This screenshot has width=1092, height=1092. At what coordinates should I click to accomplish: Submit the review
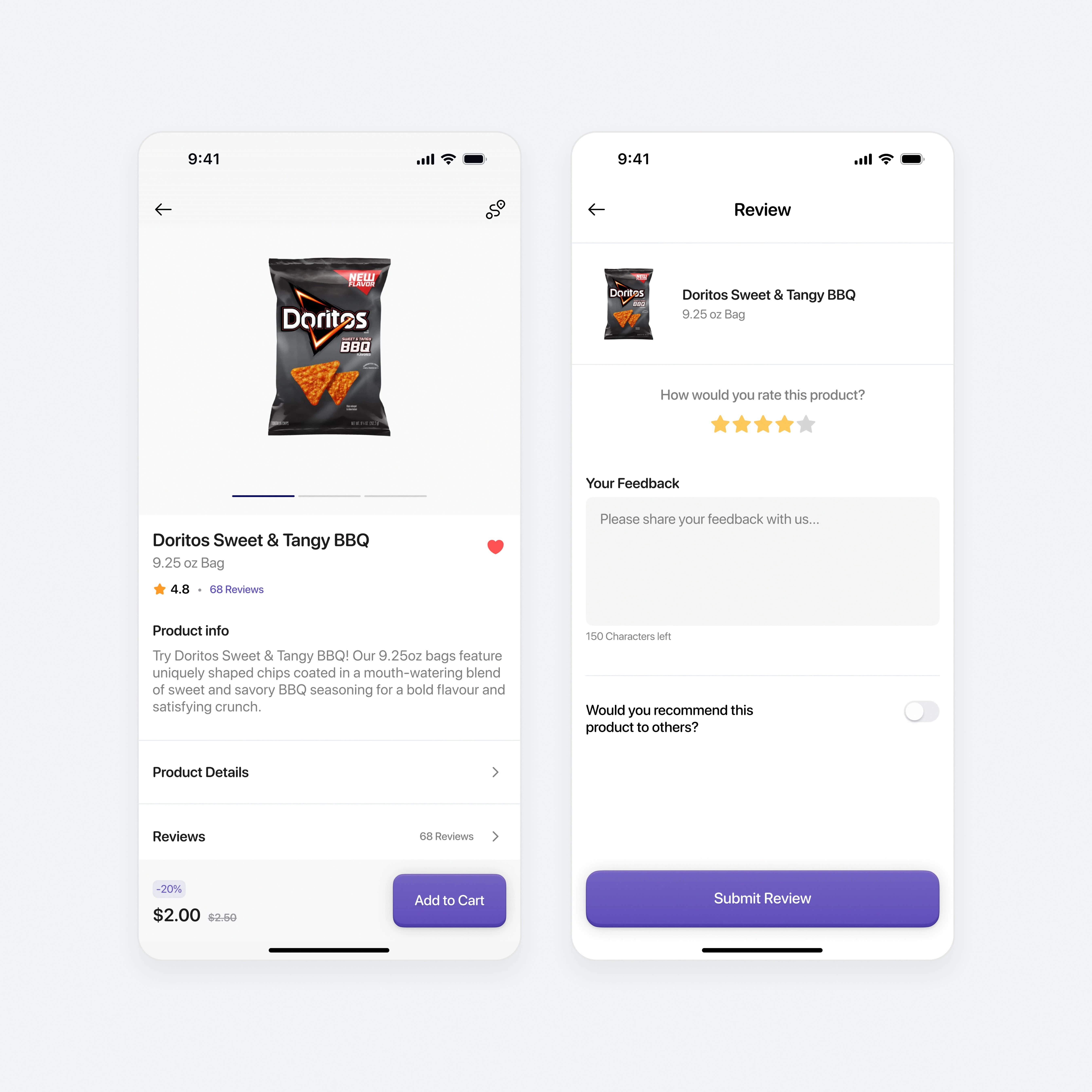pyautogui.click(x=762, y=898)
